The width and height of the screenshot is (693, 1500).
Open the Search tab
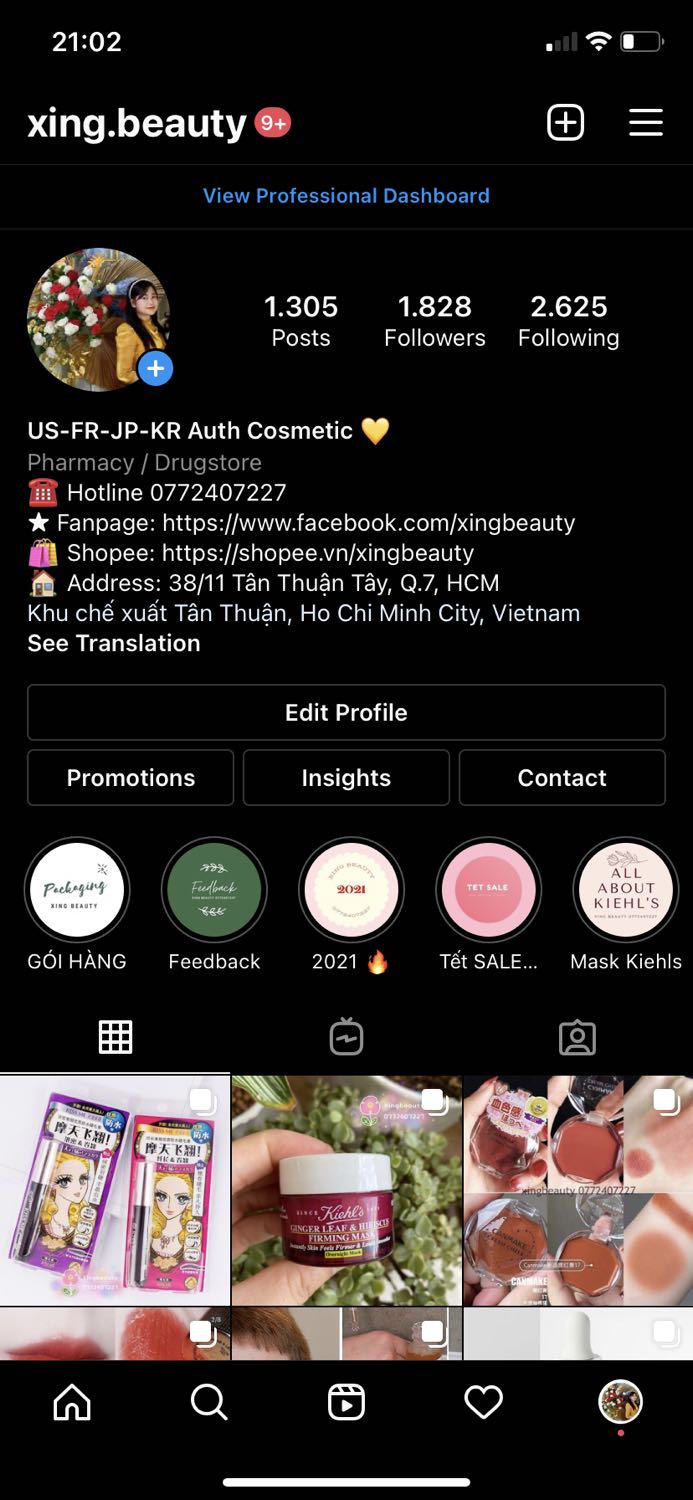209,1403
